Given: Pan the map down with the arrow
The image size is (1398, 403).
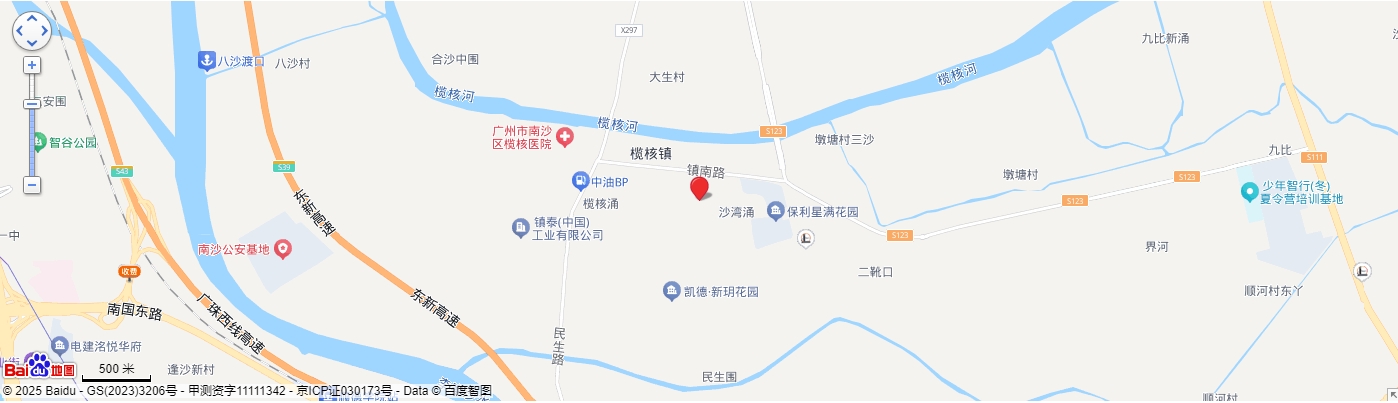Looking at the screenshot, I should (32, 43).
